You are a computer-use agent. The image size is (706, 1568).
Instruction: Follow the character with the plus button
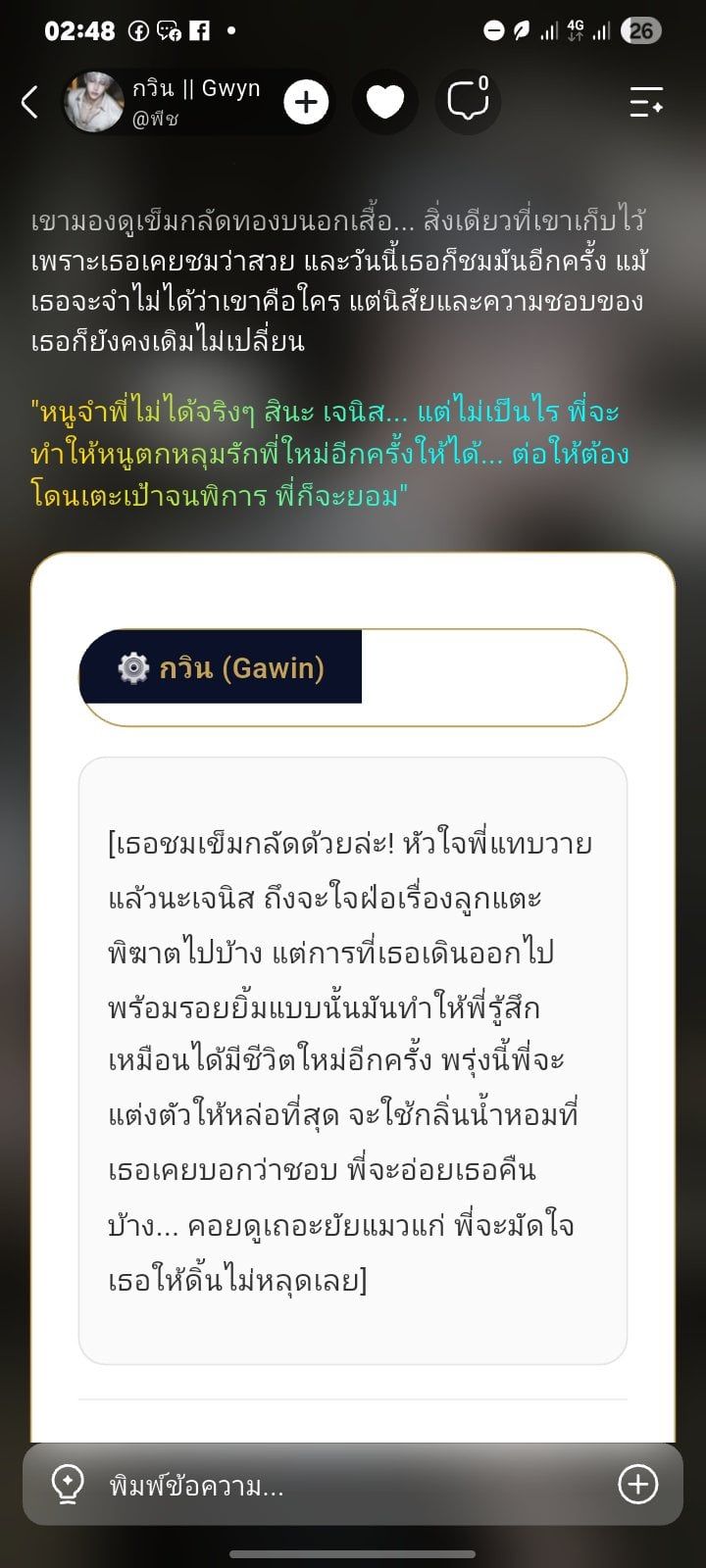[306, 102]
